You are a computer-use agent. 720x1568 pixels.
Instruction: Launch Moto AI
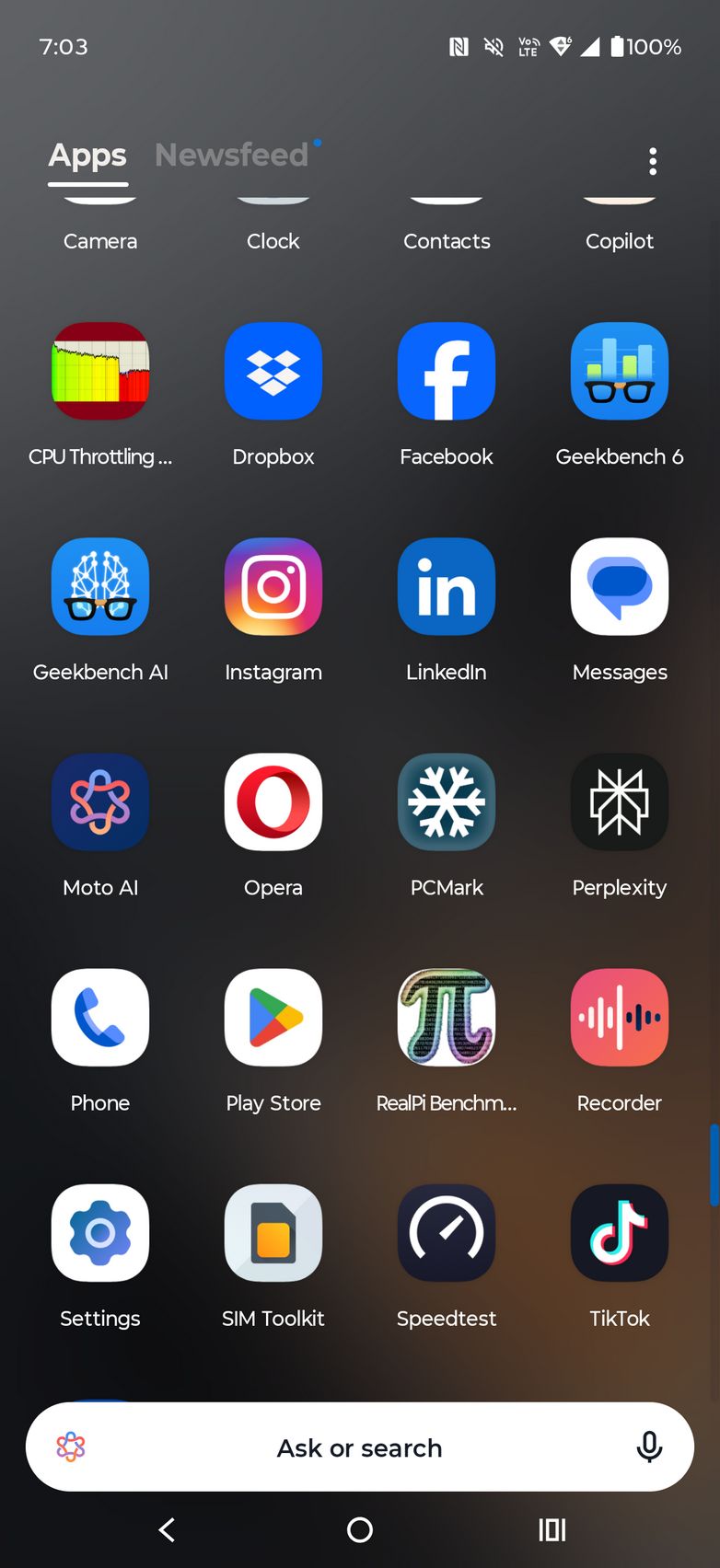tap(100, 802)
